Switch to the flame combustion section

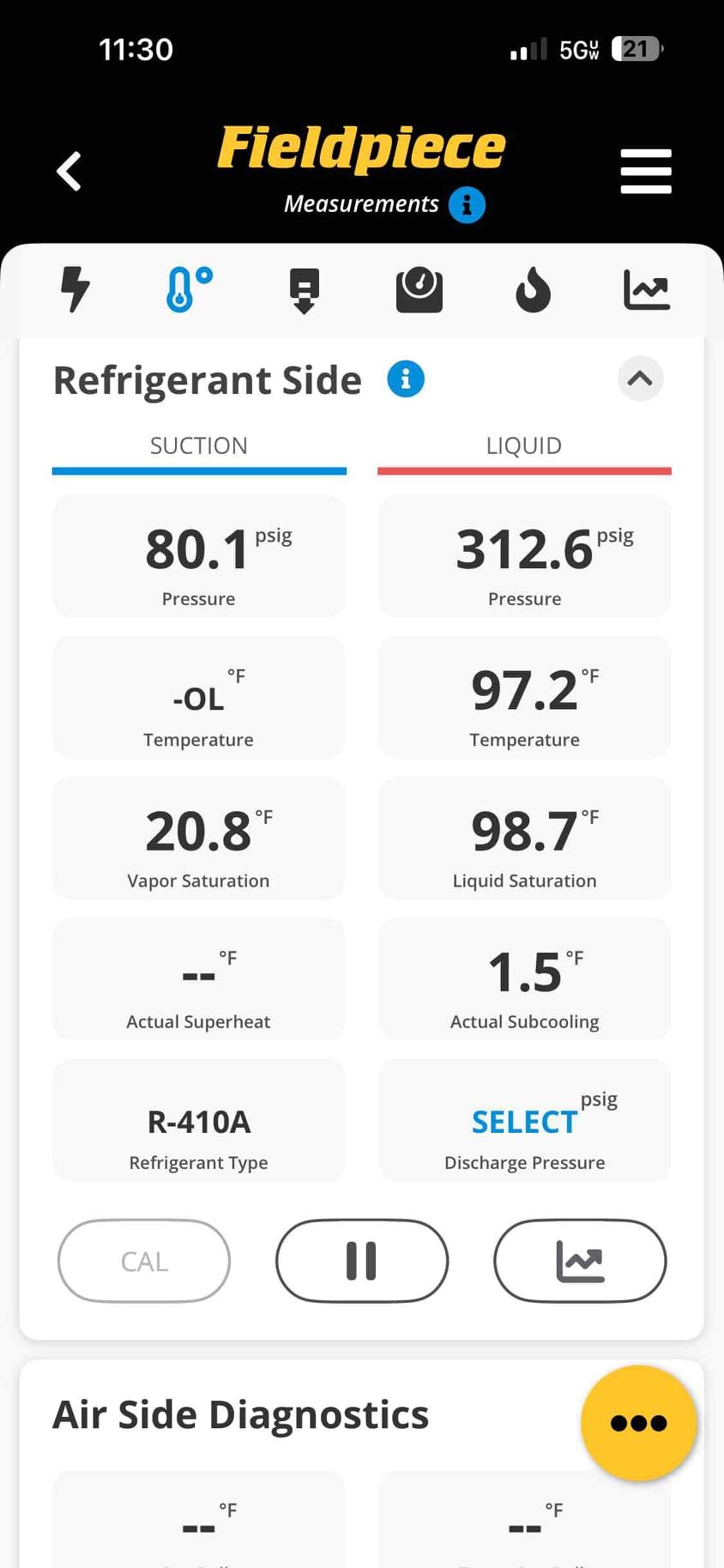click(533, 290)
